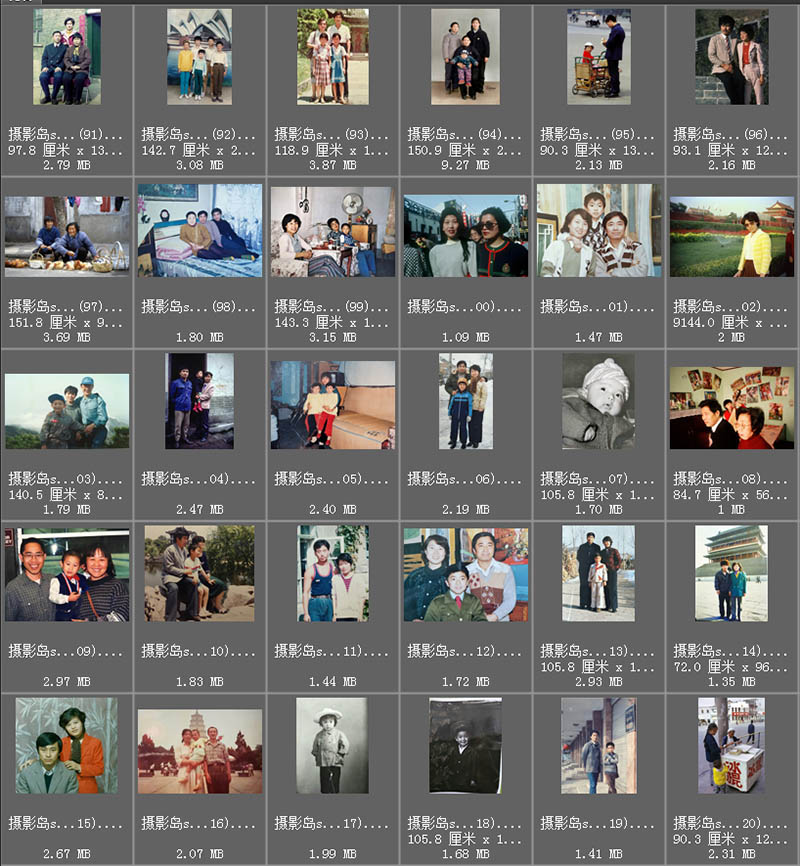This screenshot has height=866, width=800.
Task: Open photo thumbnail labeled (91)
Action: click(66, 57)
